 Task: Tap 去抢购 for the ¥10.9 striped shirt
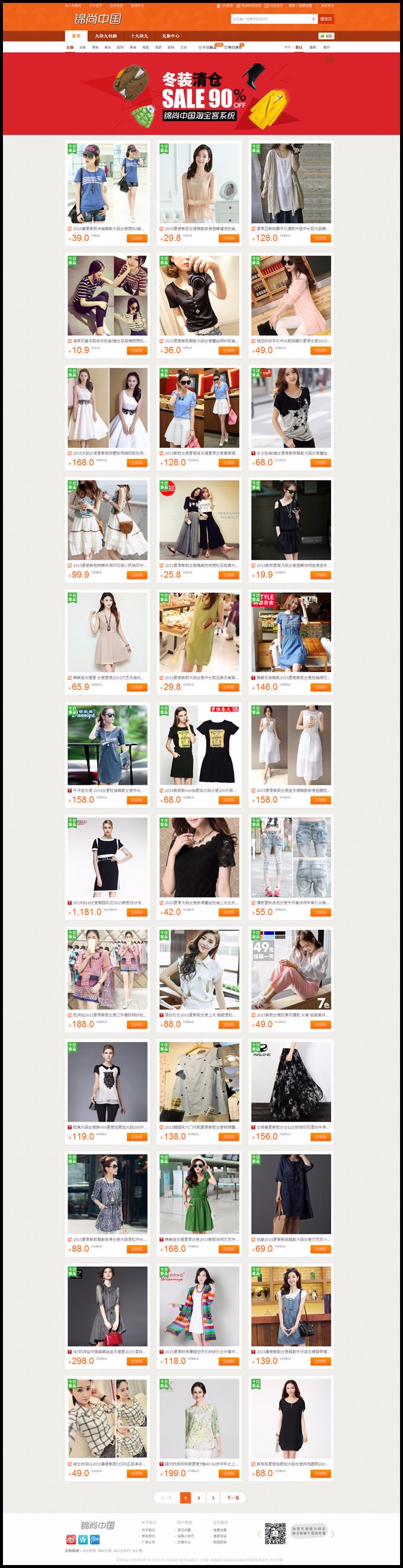point(137,350)
